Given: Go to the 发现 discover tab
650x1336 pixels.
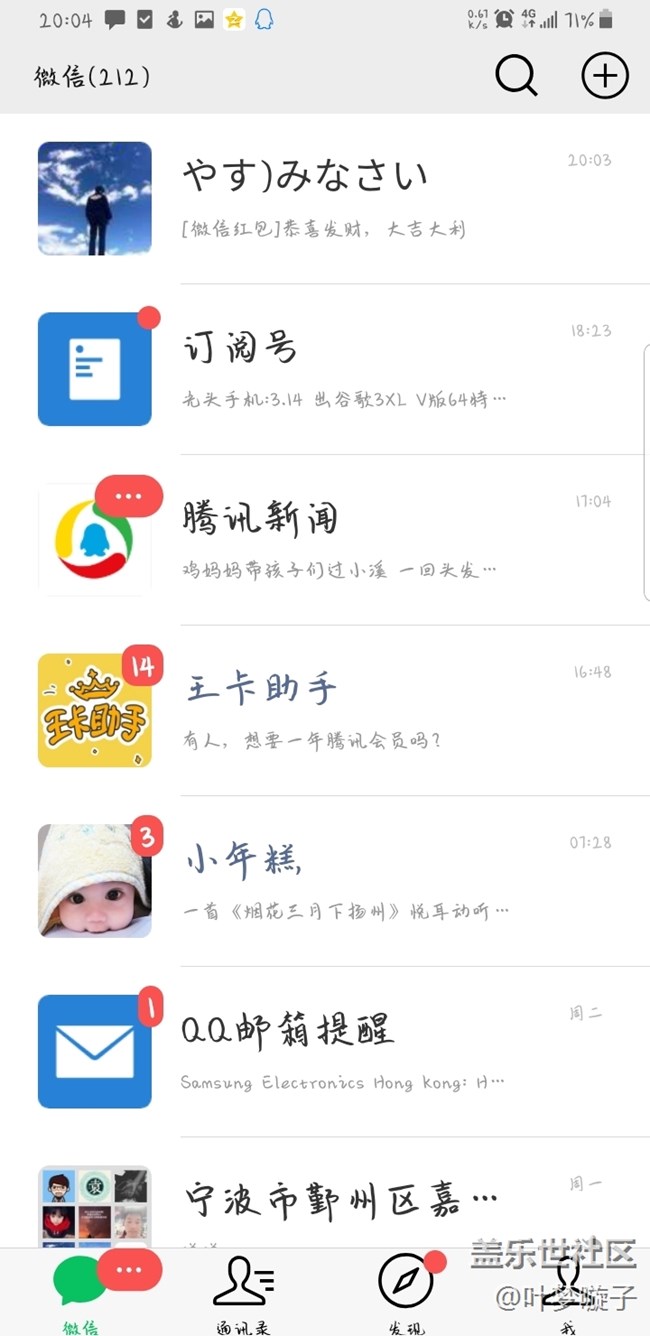Looking at the screenshot, I should click(x=406, y=1292).
